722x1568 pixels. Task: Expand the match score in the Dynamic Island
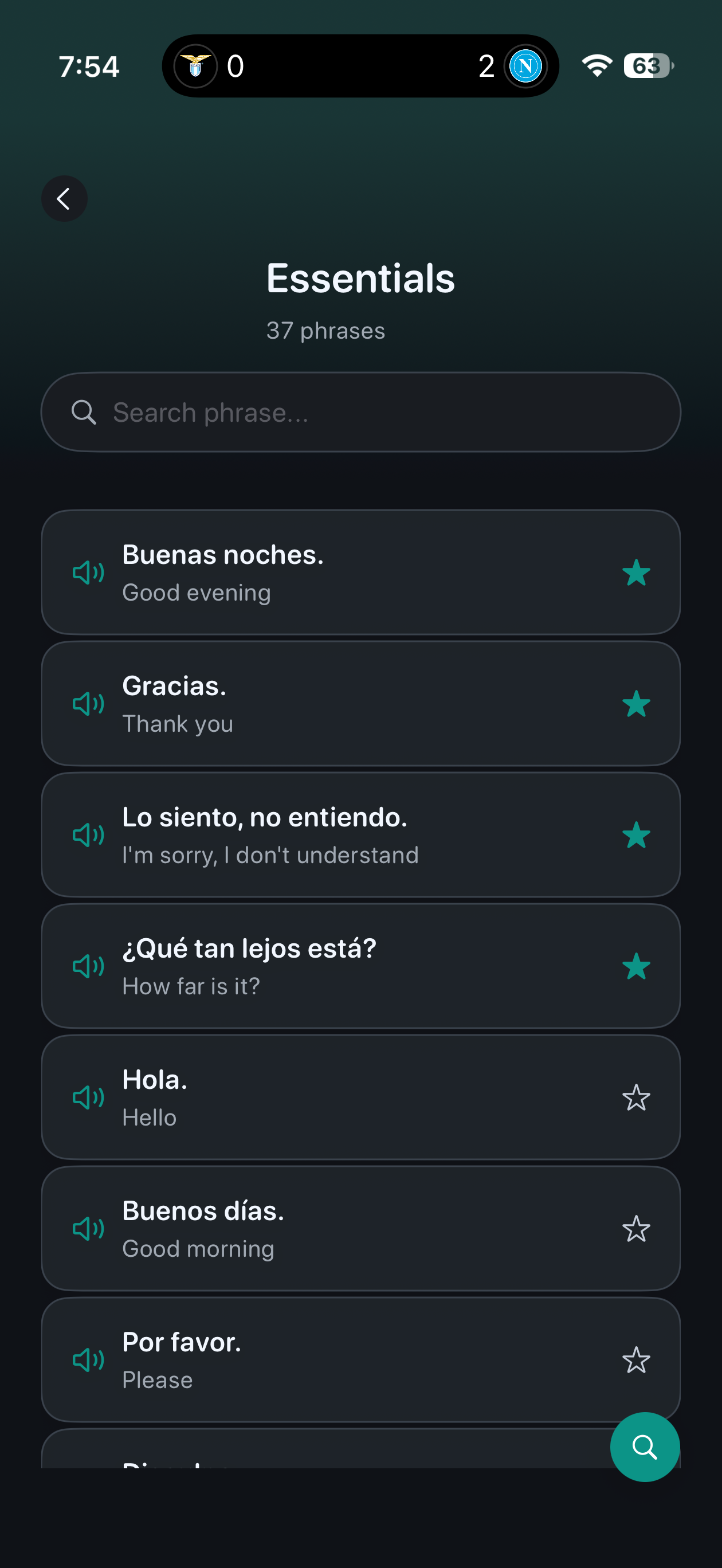click(360, 67)
